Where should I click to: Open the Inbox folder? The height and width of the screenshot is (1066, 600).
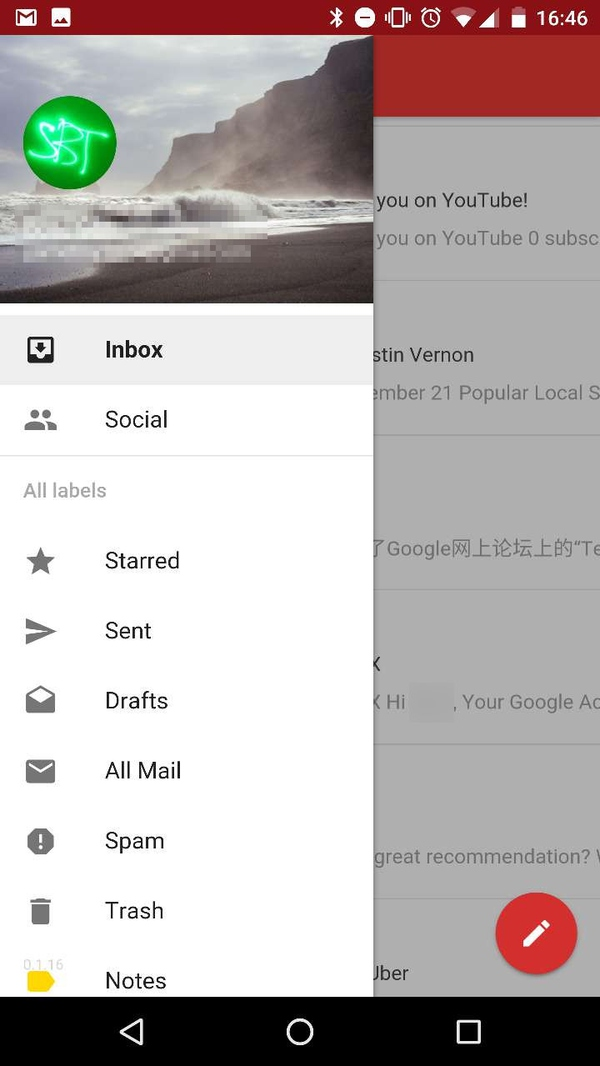134,350
